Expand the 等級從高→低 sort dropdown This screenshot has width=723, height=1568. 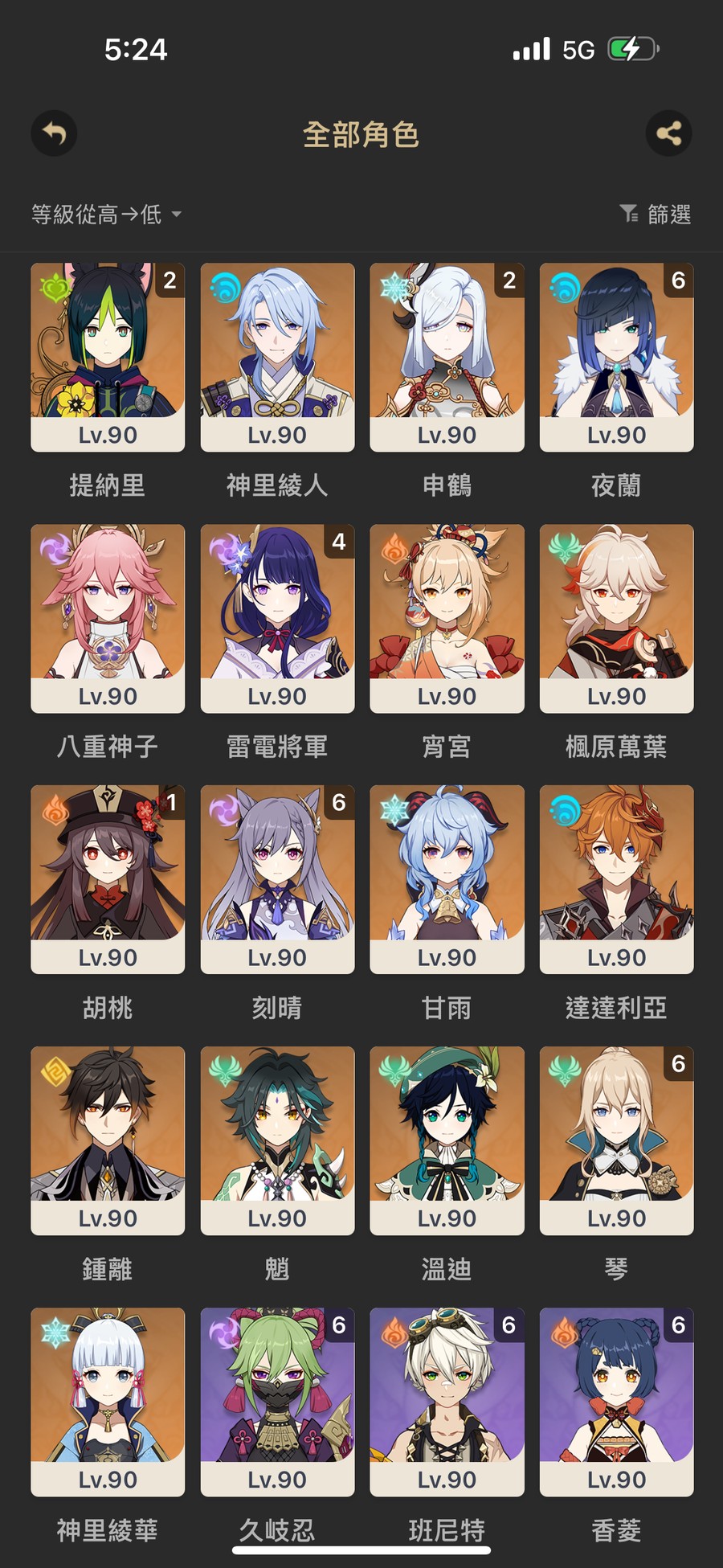[x=106, y=215]
